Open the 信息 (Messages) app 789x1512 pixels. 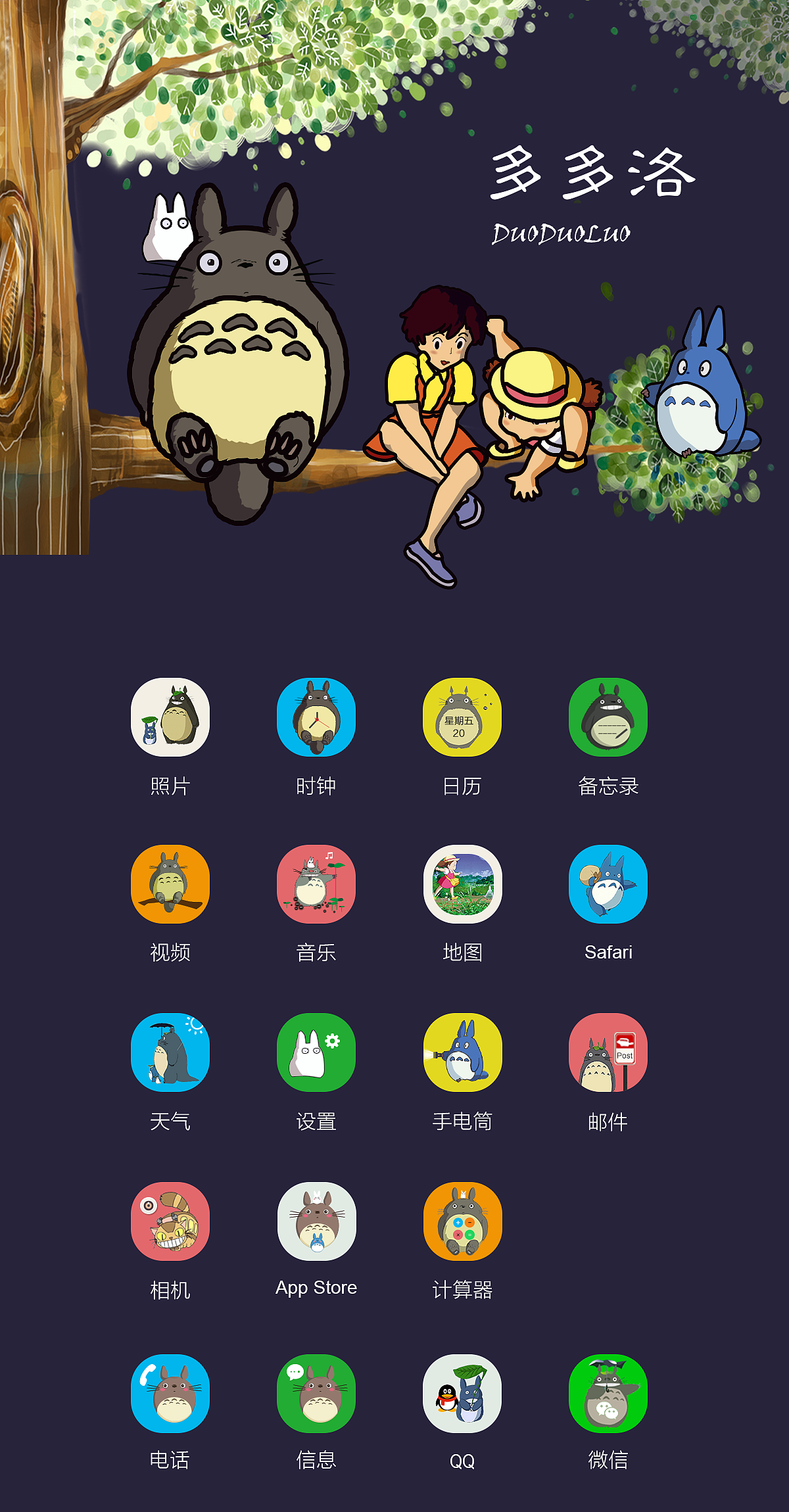(316, 1394)
